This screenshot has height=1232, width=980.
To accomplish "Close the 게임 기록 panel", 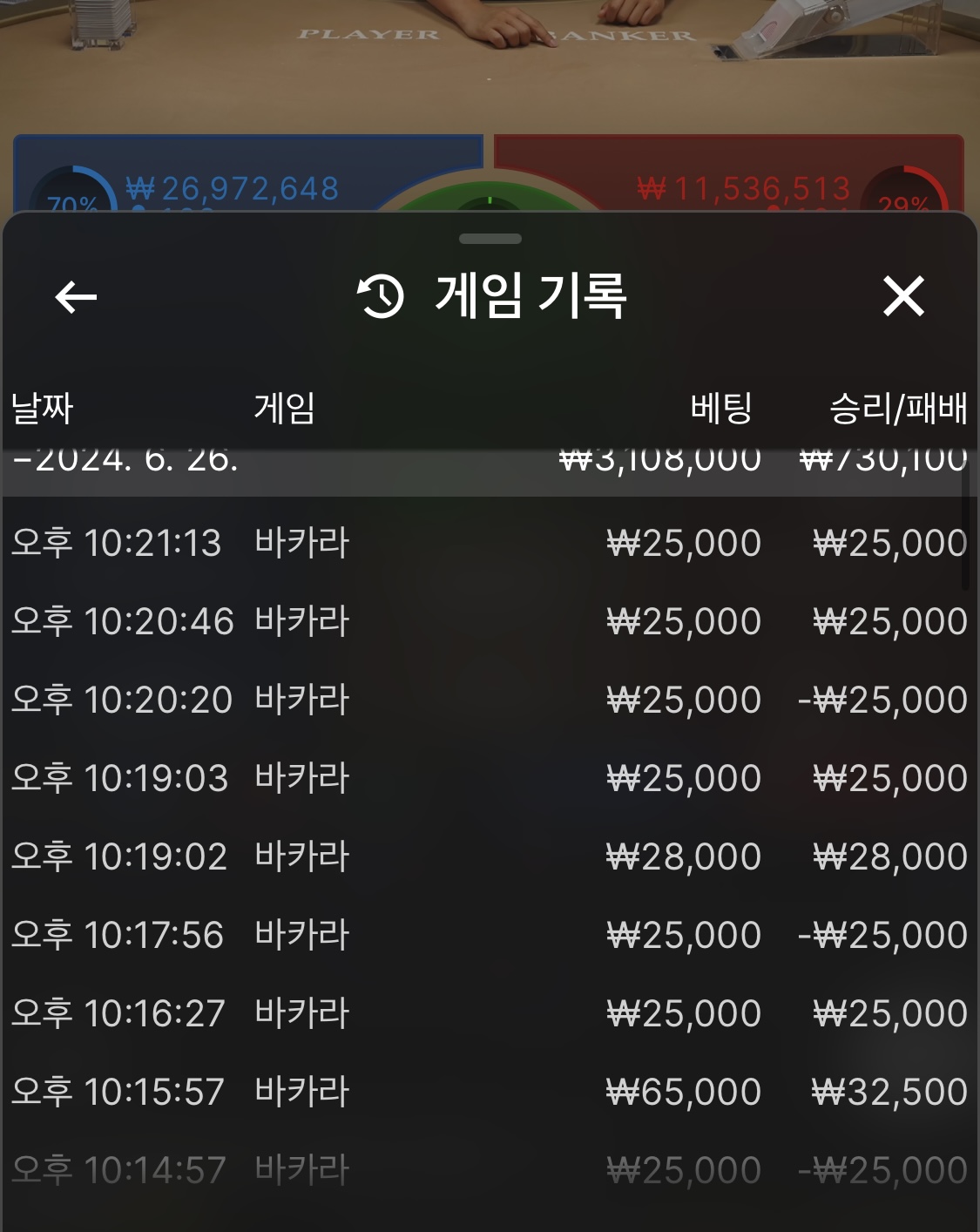I will pos(903,296).
